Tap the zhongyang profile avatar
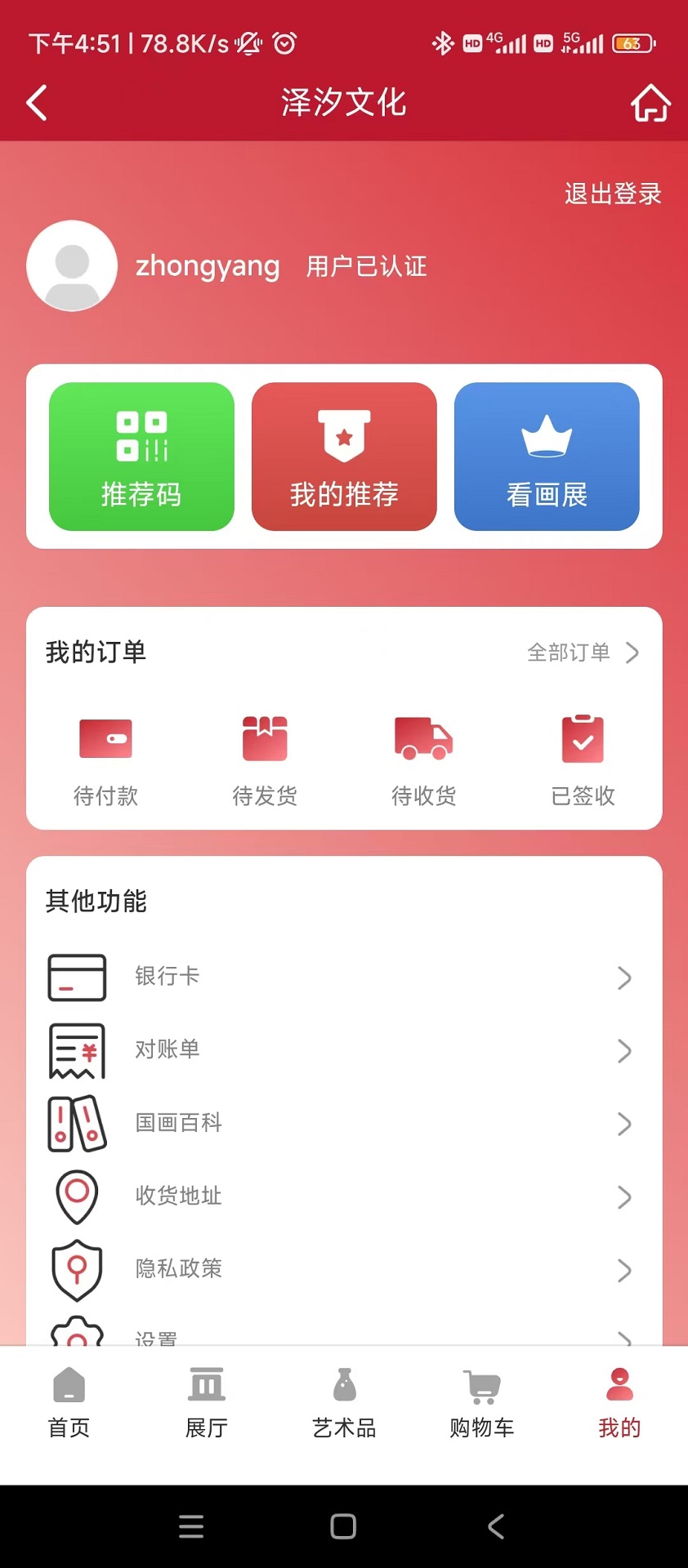688x1568 pixels. pos(72,265)
